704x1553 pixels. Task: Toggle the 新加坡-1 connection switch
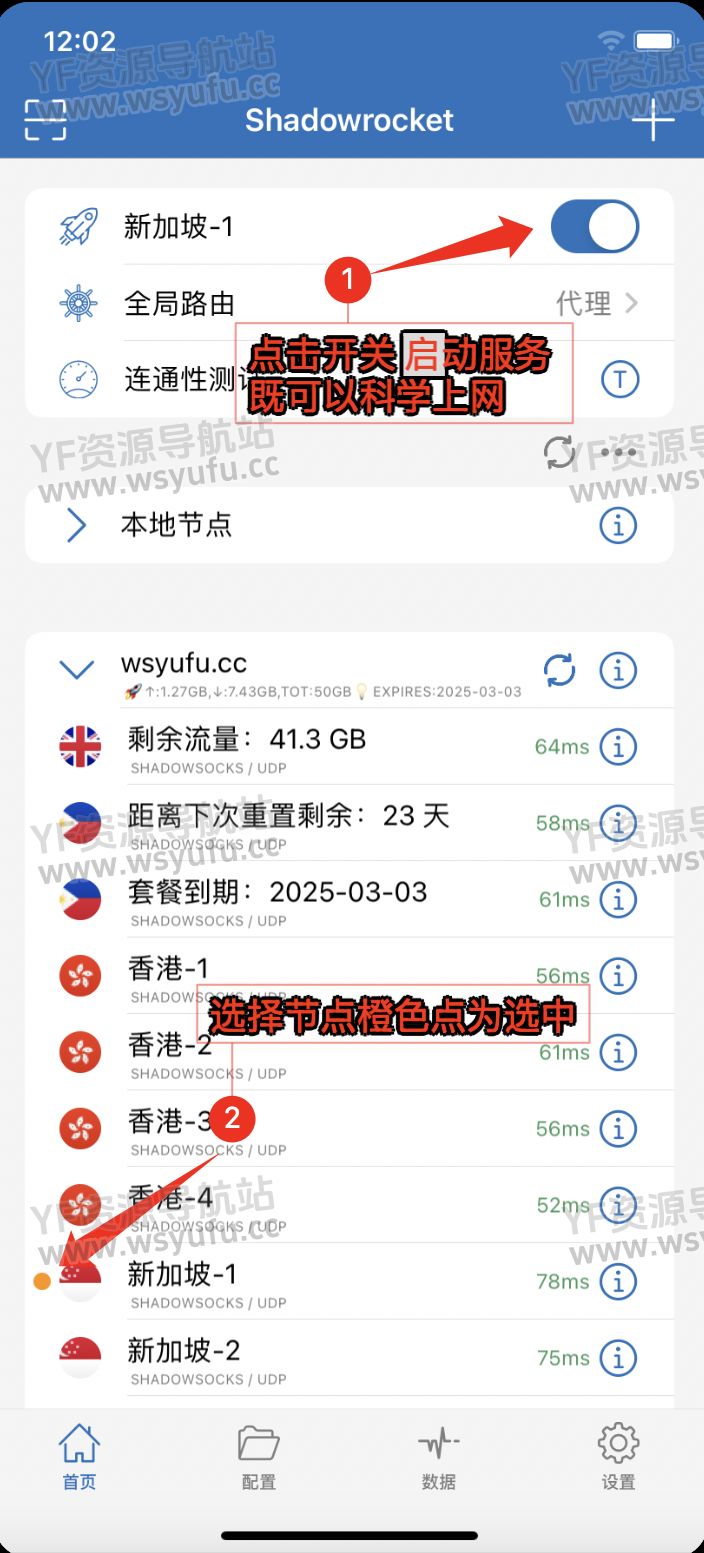(594, 227)
